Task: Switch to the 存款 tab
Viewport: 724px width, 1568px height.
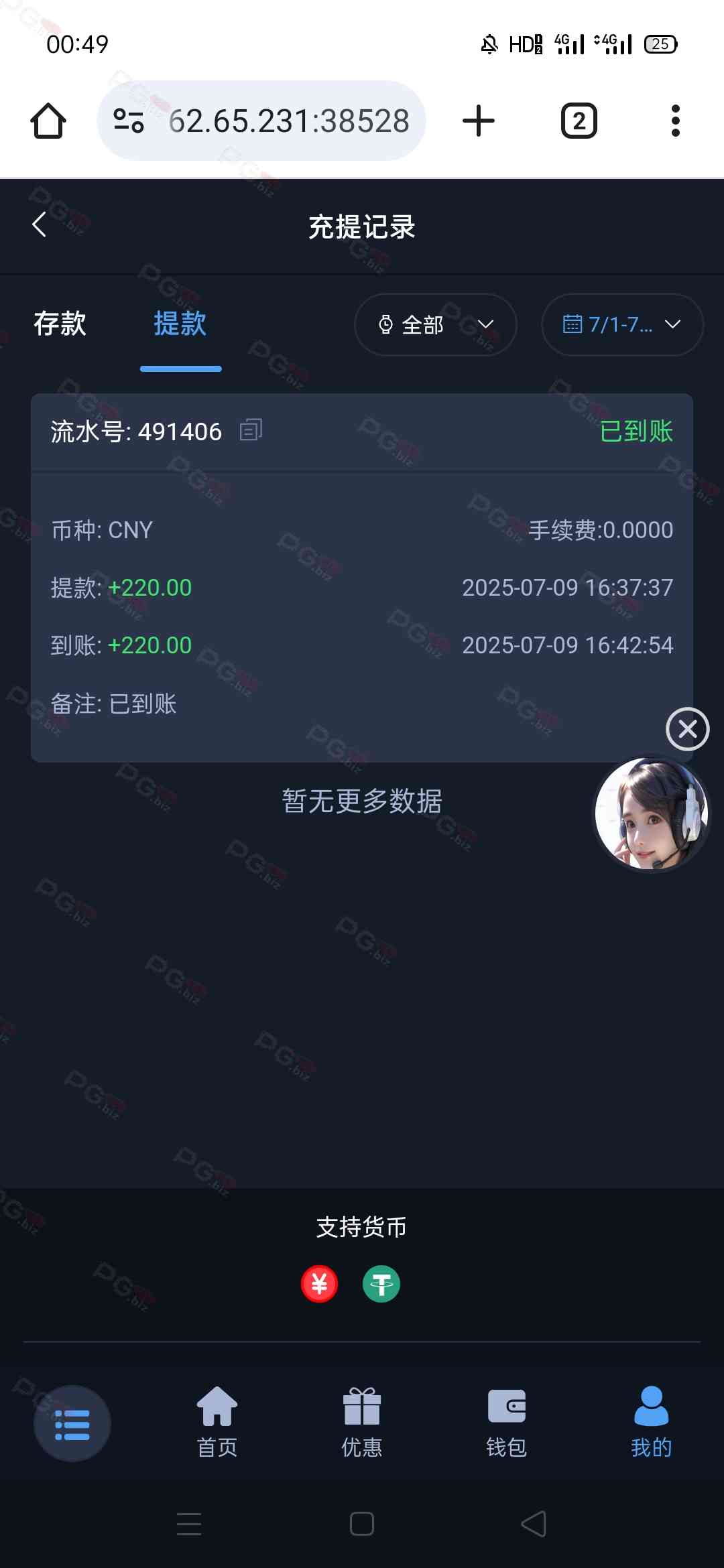Action: pos(60,324)
